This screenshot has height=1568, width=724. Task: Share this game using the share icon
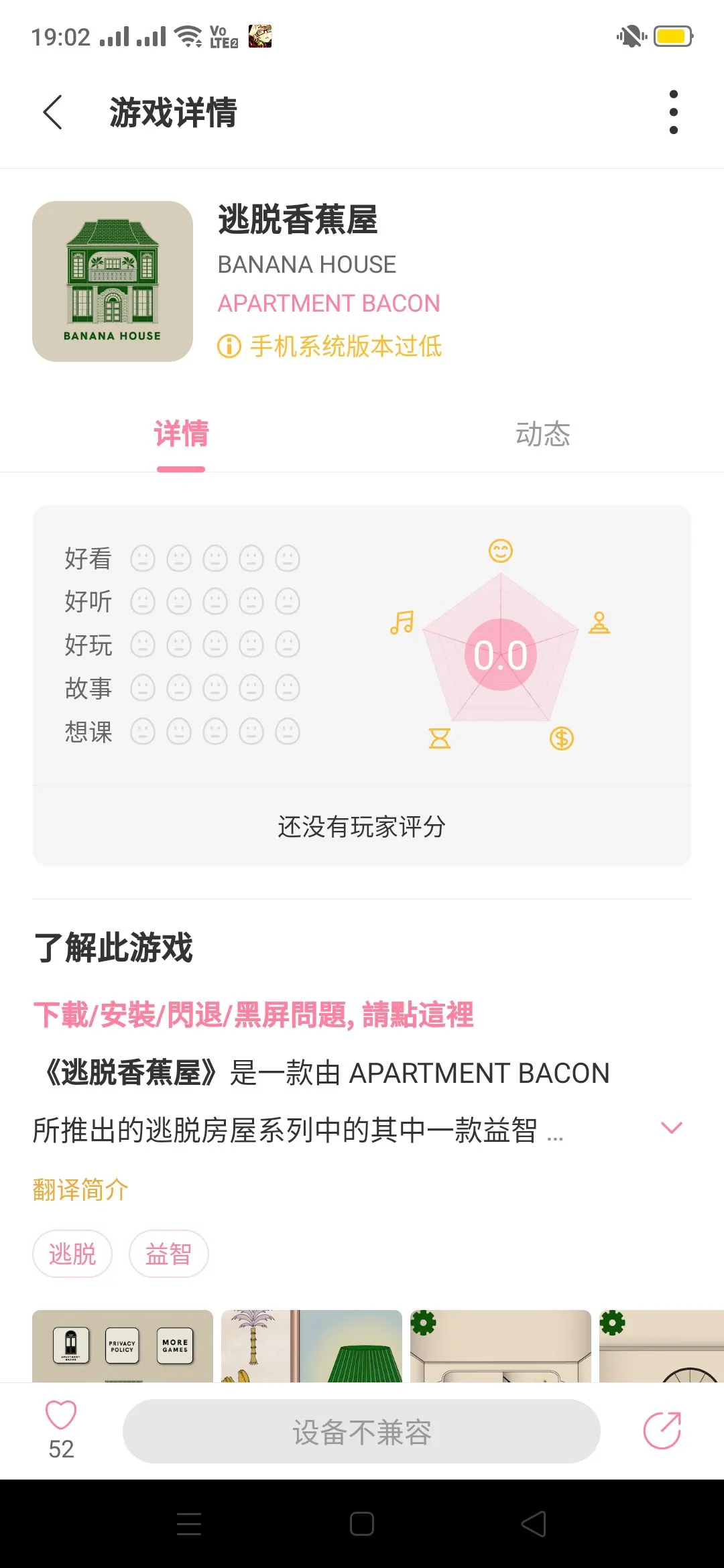[662, 1431]
